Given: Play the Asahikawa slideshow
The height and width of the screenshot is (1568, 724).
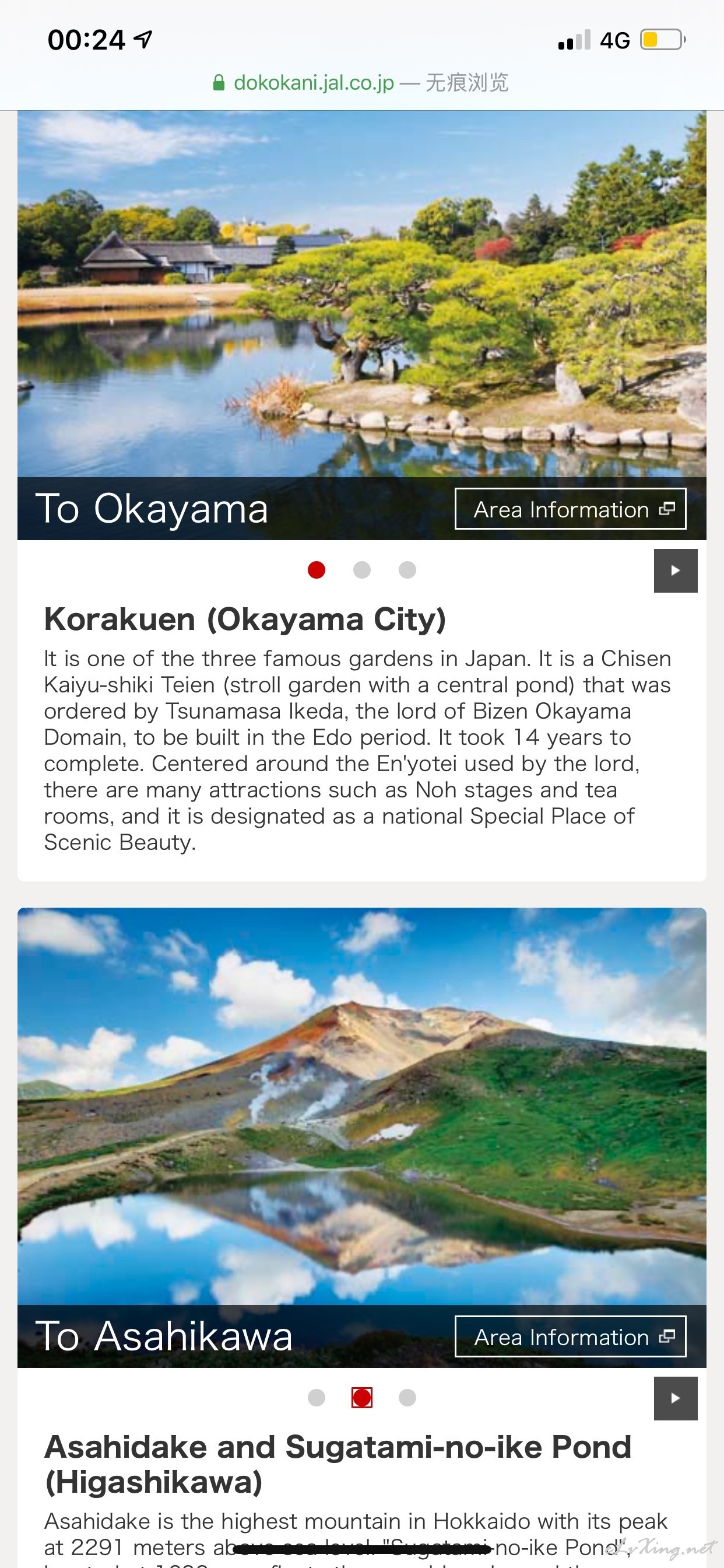Looking at the screenshot, I should (x=676, y=1398).
